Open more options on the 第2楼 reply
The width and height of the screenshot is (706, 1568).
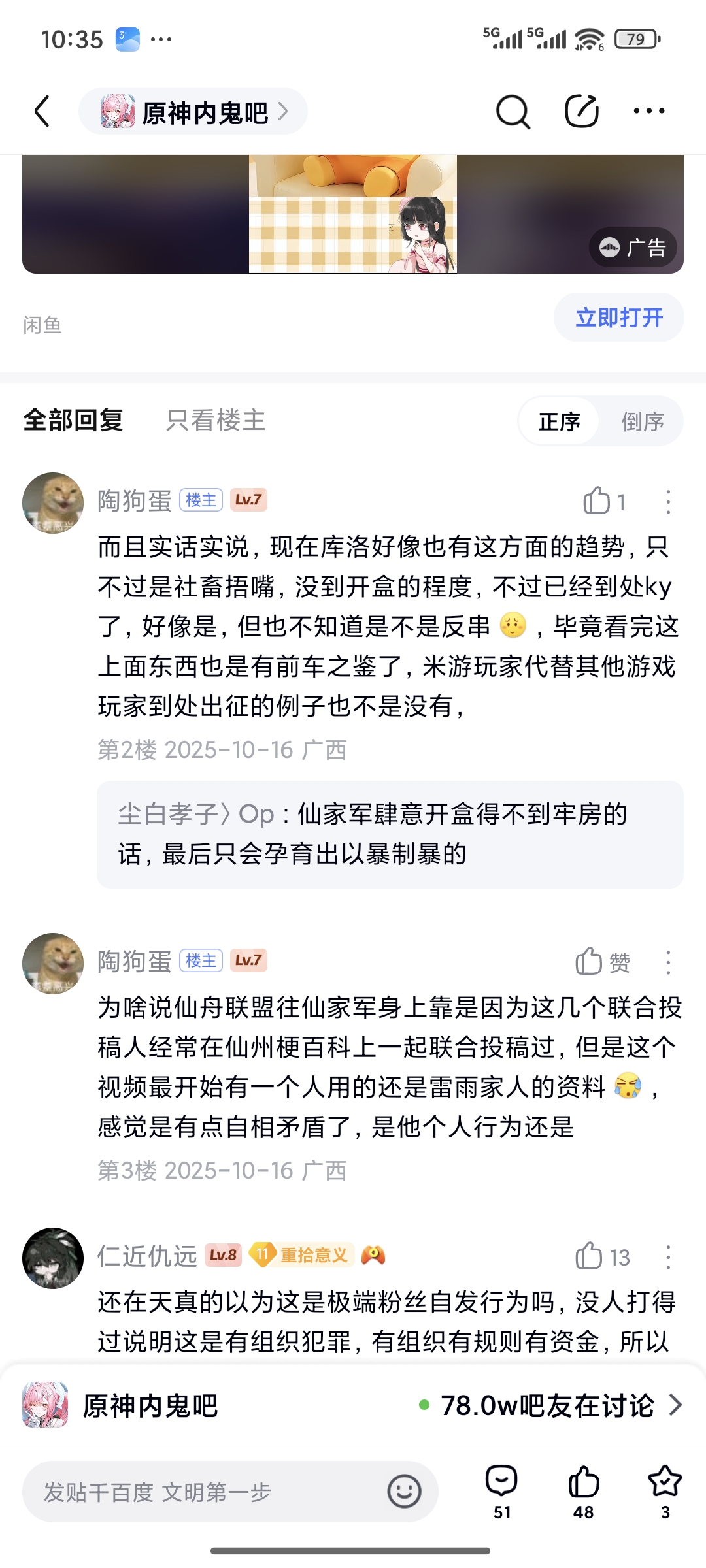[x=667, y=502]
